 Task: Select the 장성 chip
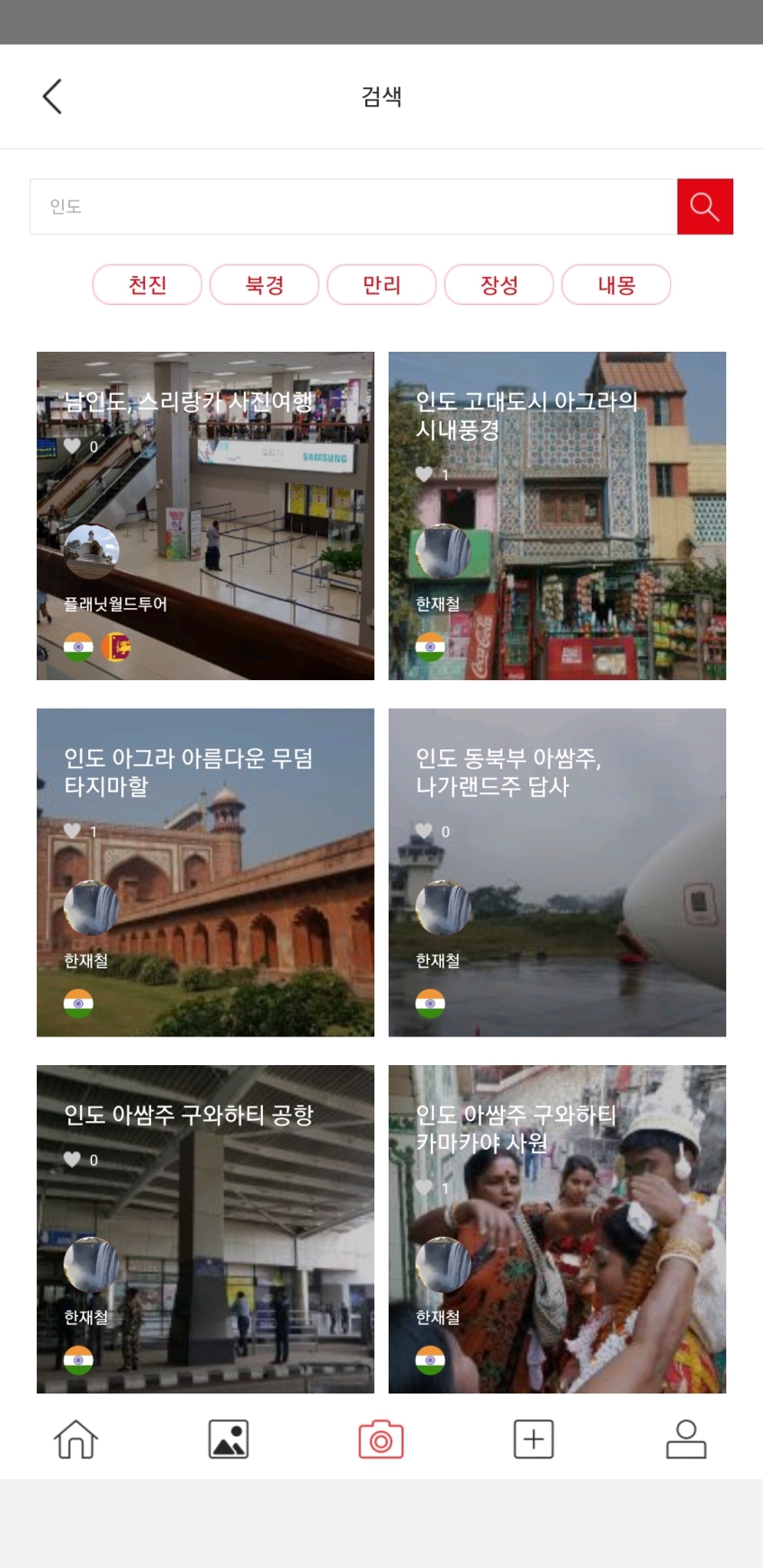coord(499,285)
